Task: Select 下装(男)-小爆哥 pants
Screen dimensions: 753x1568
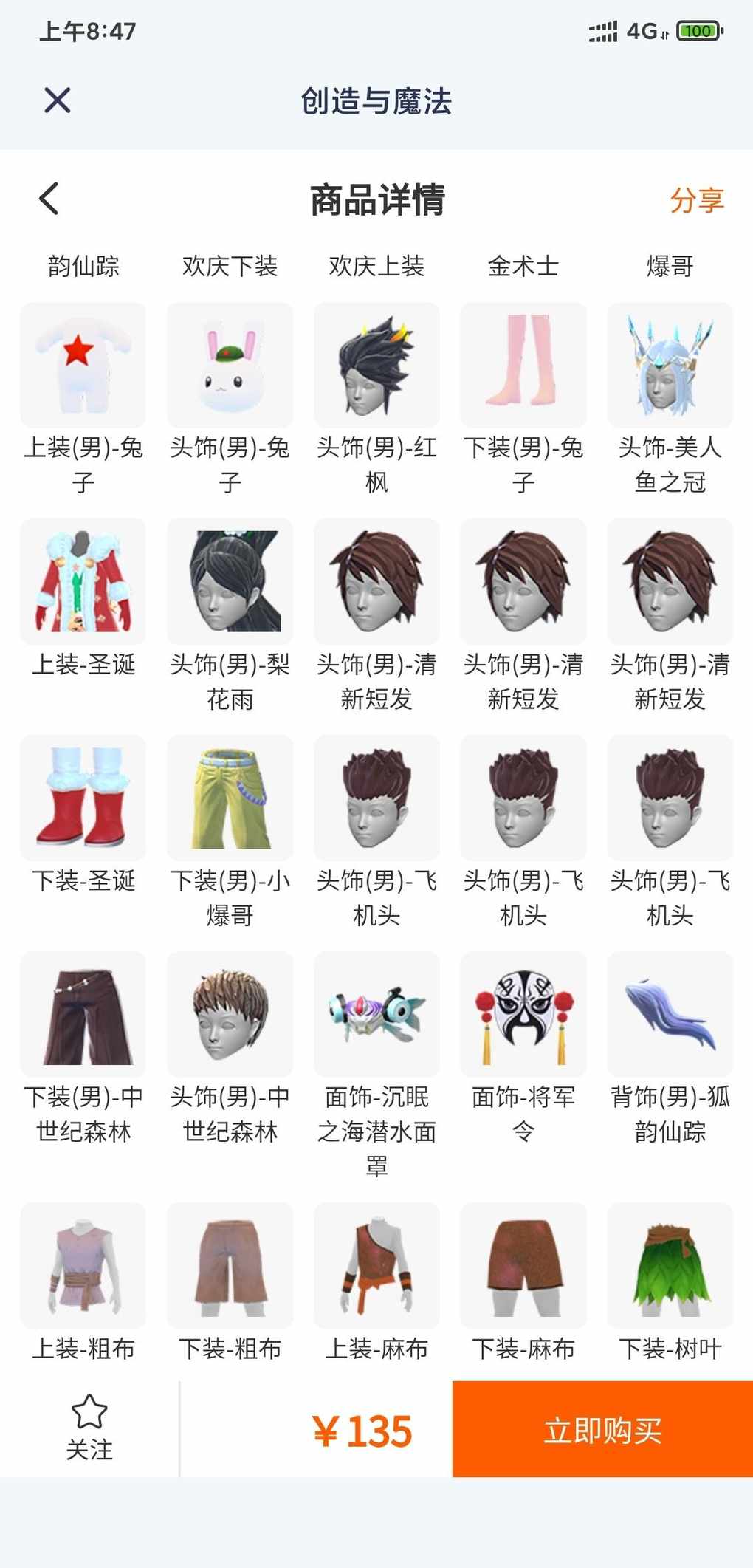Action: pos(230,798)
